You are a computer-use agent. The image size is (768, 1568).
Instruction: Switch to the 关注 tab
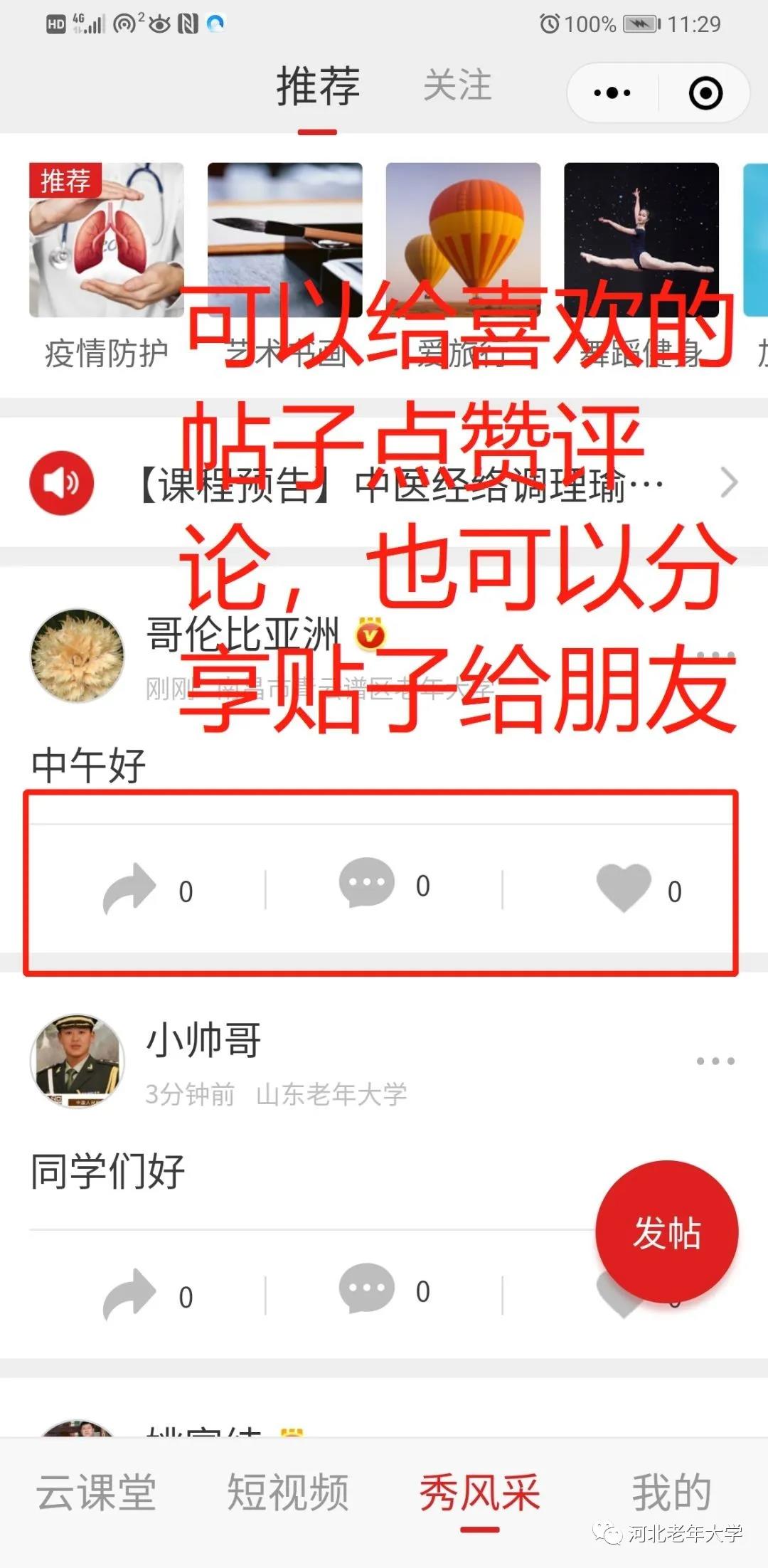(x=457, y=85)
